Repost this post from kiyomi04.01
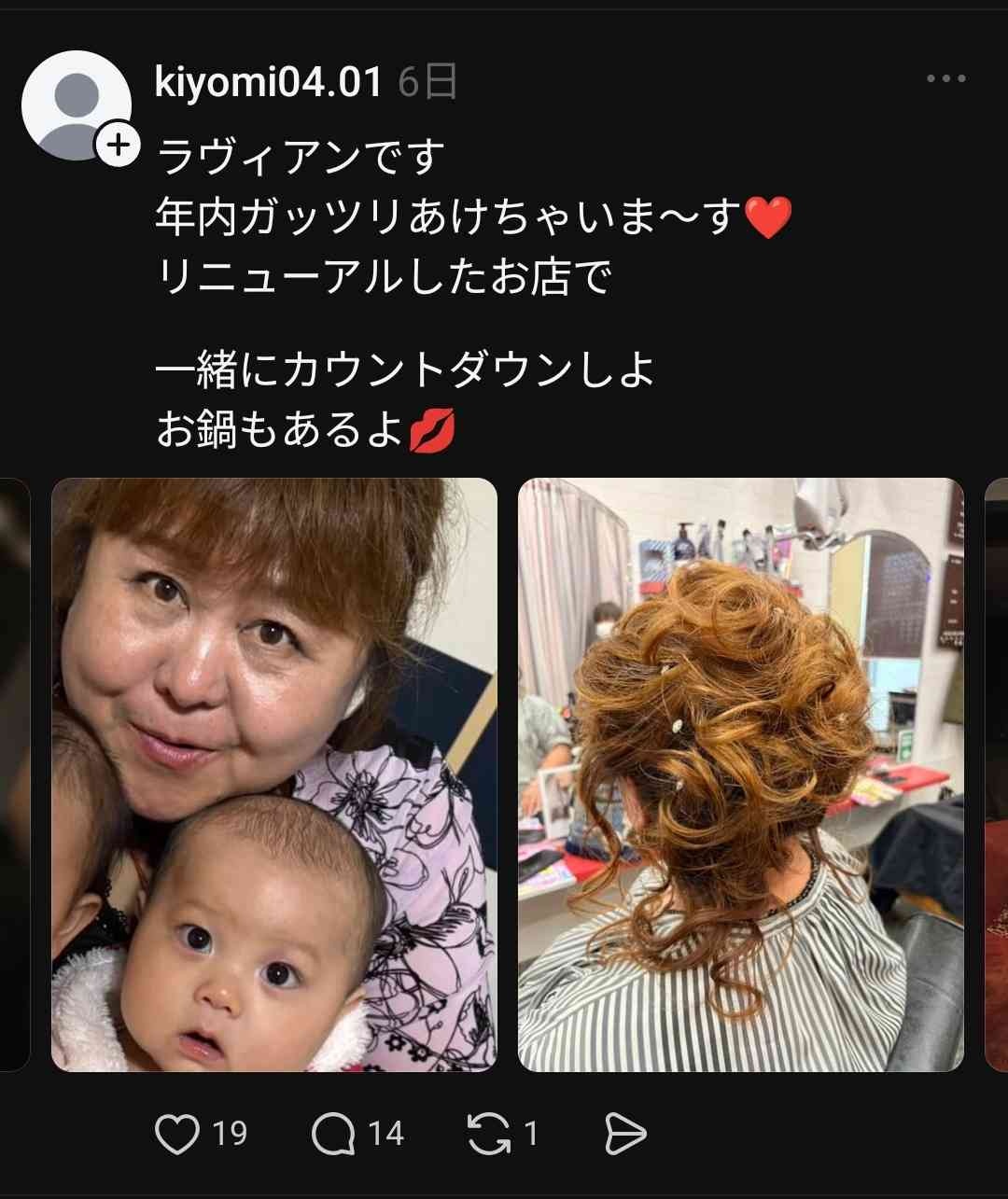Viewport: 1008px width, 1199px height. click(x=488, y=1135)
